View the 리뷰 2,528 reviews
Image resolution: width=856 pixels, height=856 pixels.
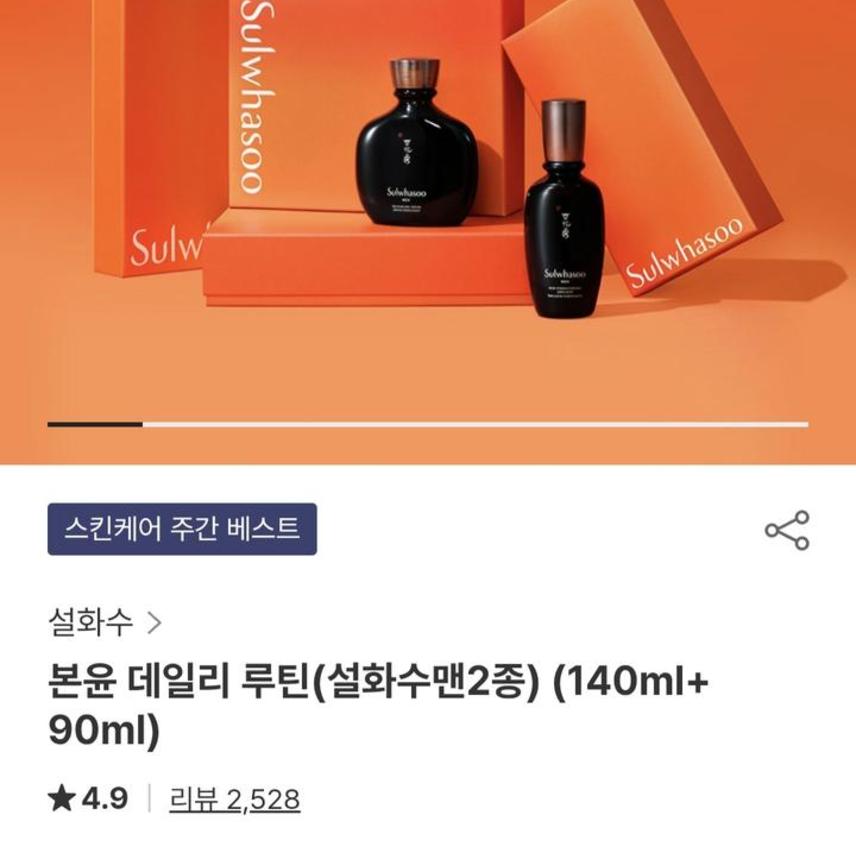[235, 800]
